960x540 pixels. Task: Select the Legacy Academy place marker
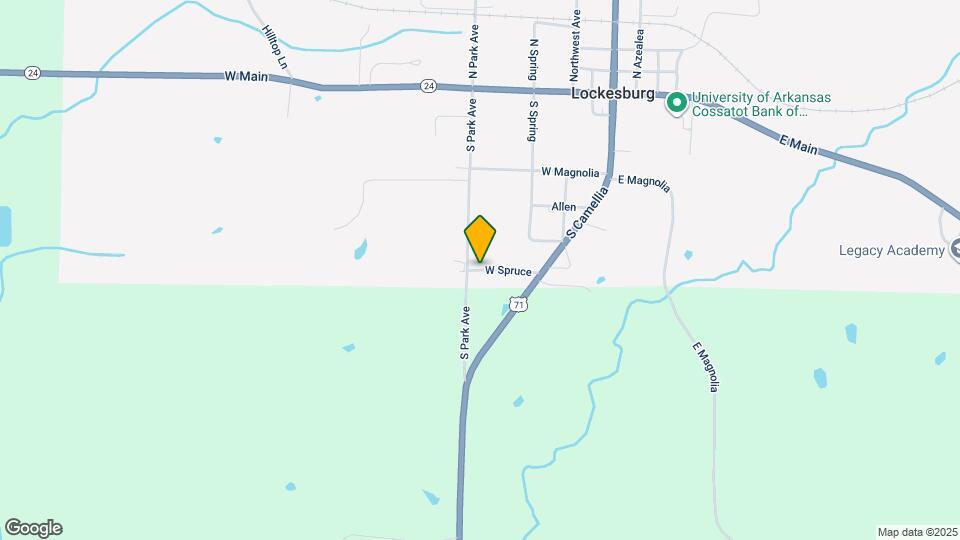tap(954, 248)
